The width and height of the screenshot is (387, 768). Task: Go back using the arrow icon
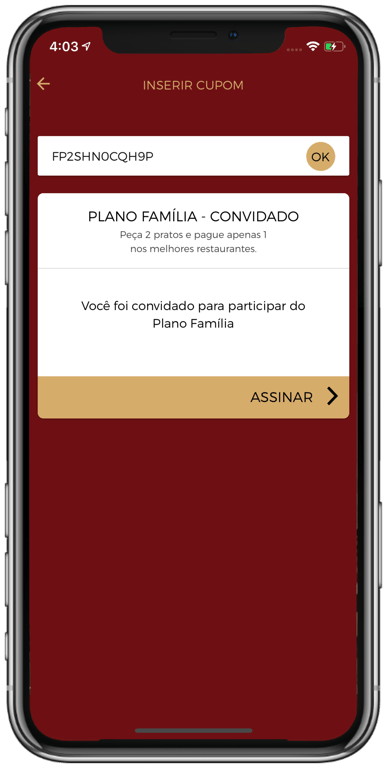[x=44, y=84]
